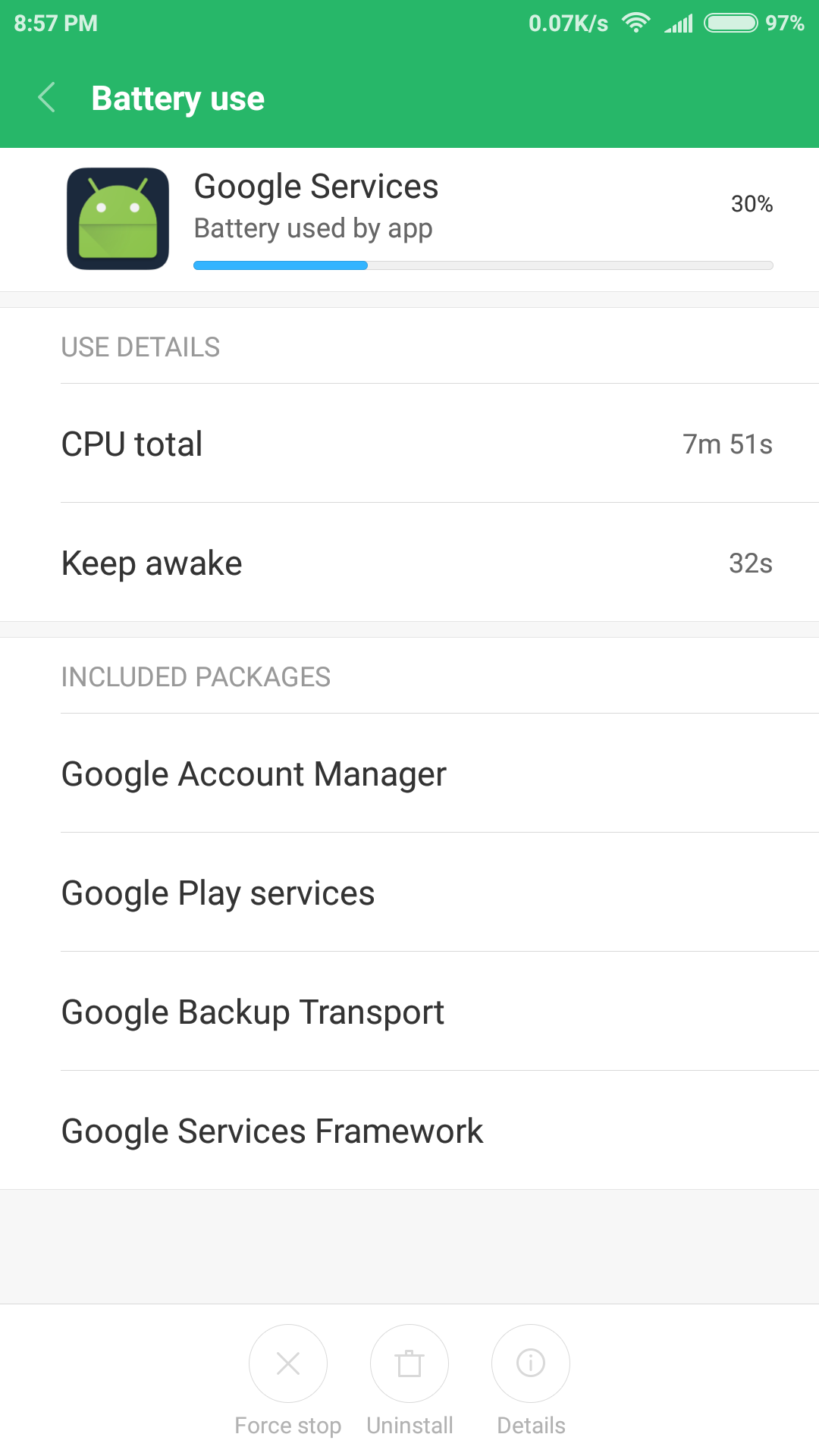Select Google Play services package

coord(409,893)
